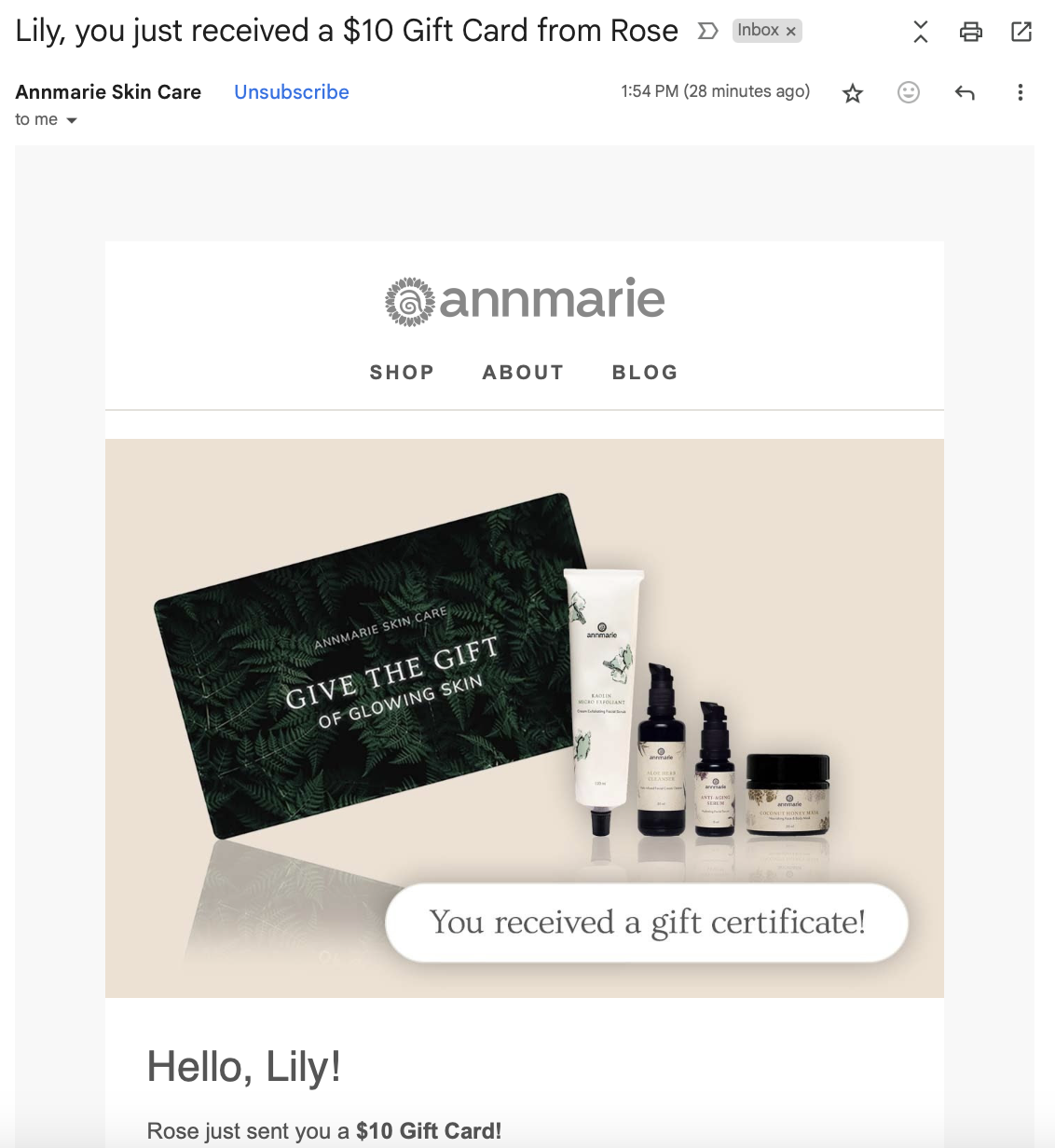Open the gift certificate banner image
Screen dimensions: 1055x1148
524,717
